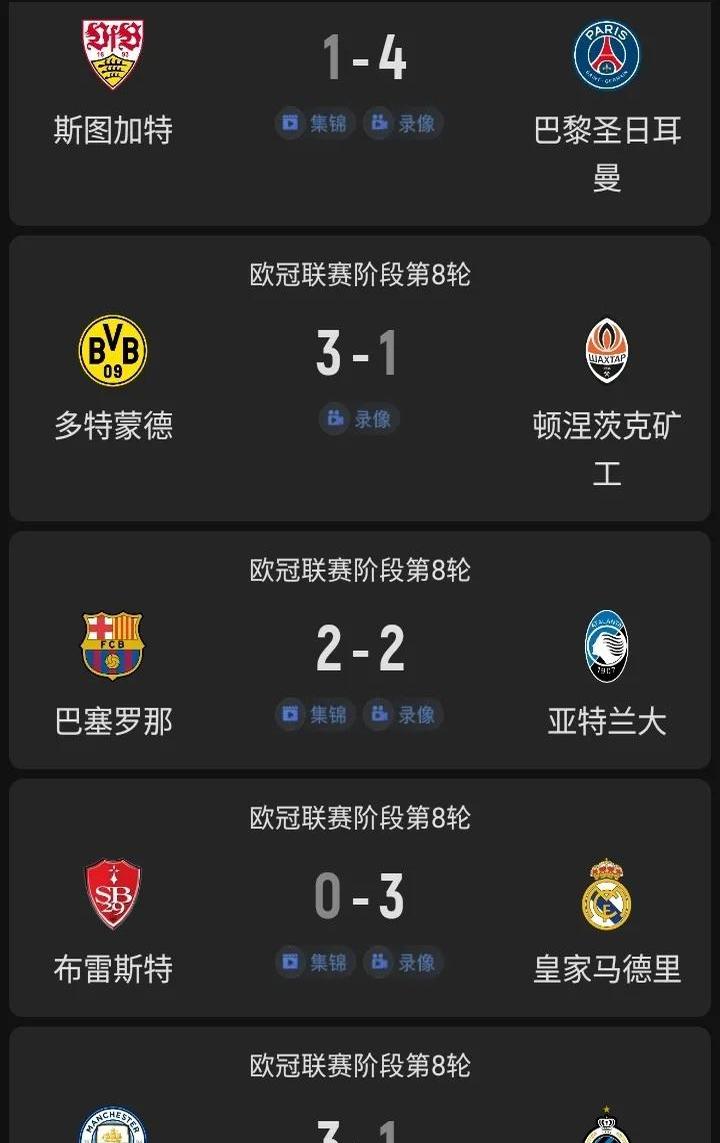Open highlights for Stuttgart vs Paris Saint-Germain
The height and width of the screenshot is (1143, 720).
pyautogui.click(x=315, y=124)
